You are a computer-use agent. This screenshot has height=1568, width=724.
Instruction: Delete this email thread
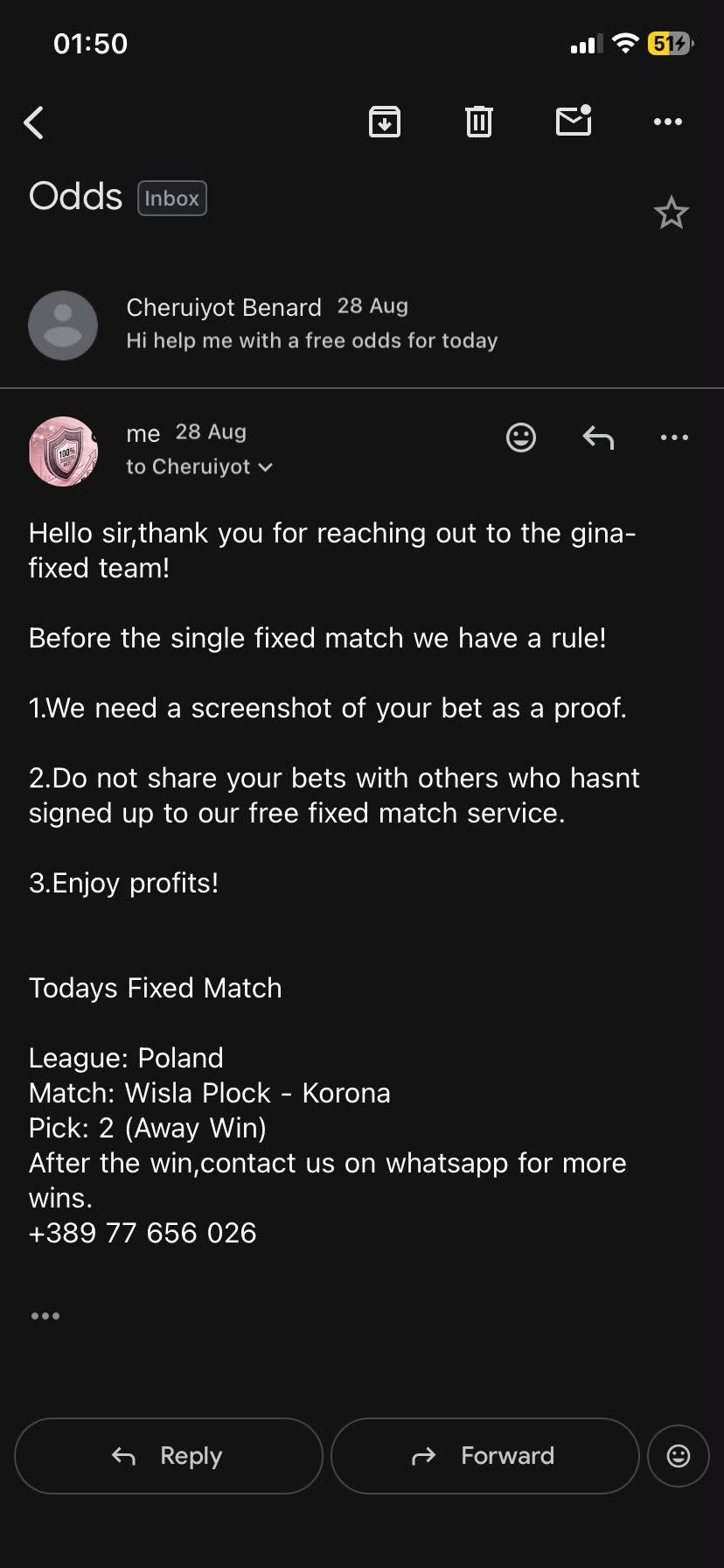point(478,122)
